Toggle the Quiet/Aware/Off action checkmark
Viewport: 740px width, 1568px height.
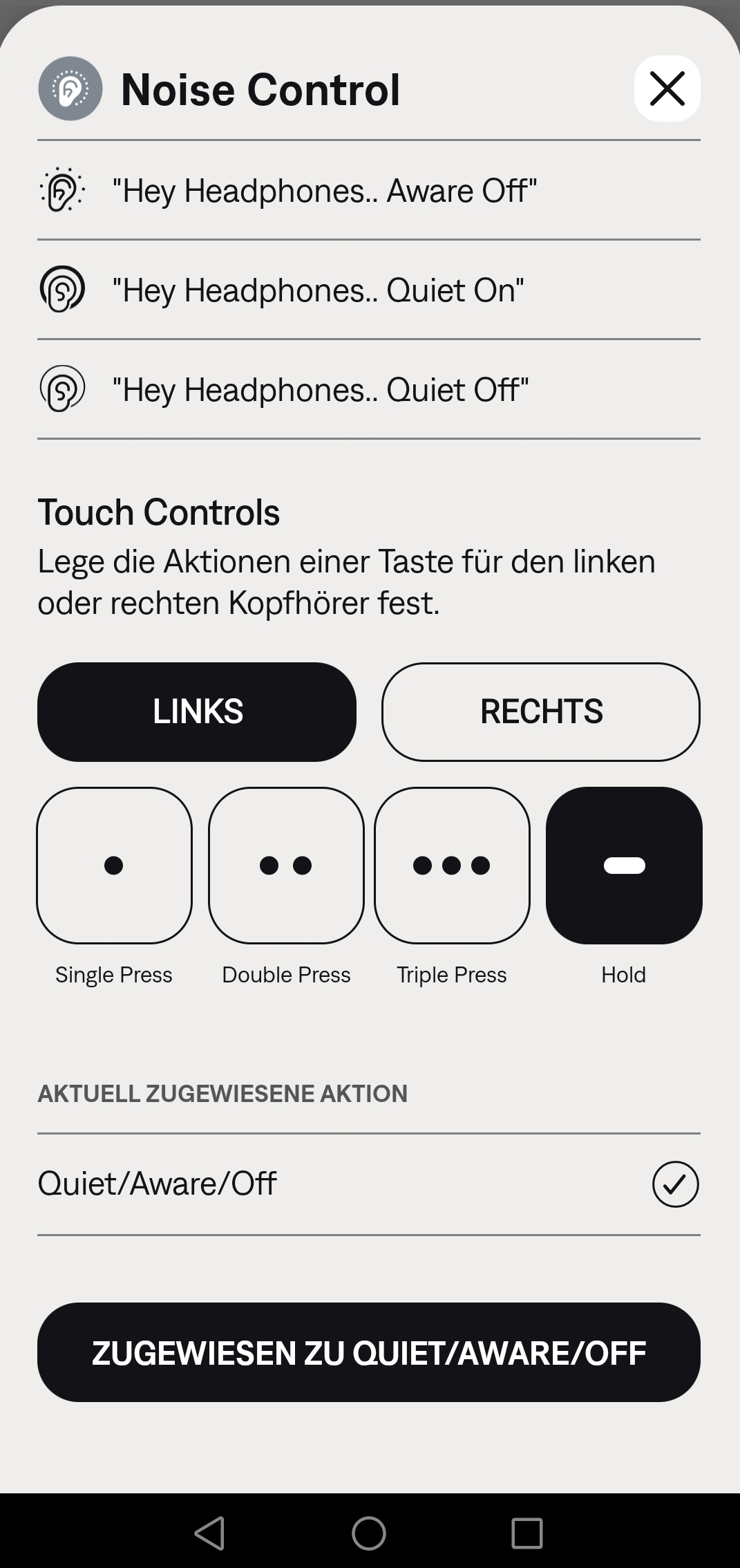(x=675, y=1184)
